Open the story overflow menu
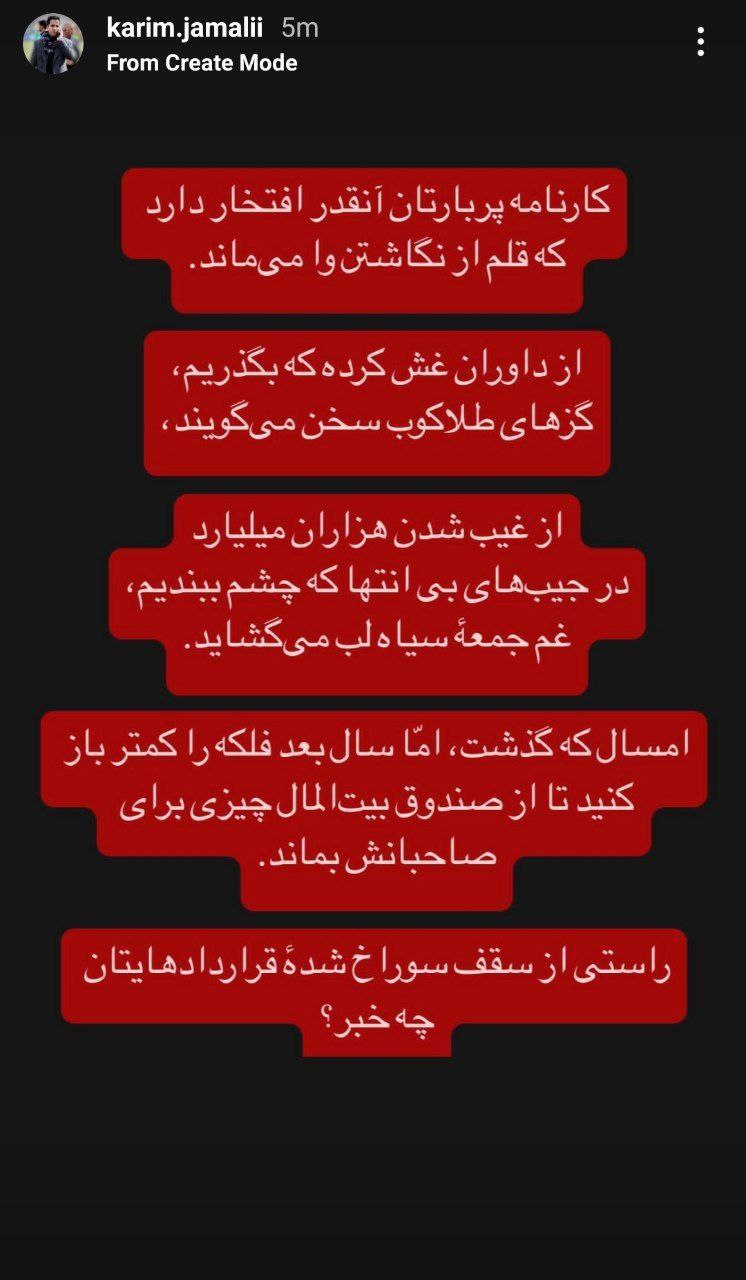 [700, 41]
